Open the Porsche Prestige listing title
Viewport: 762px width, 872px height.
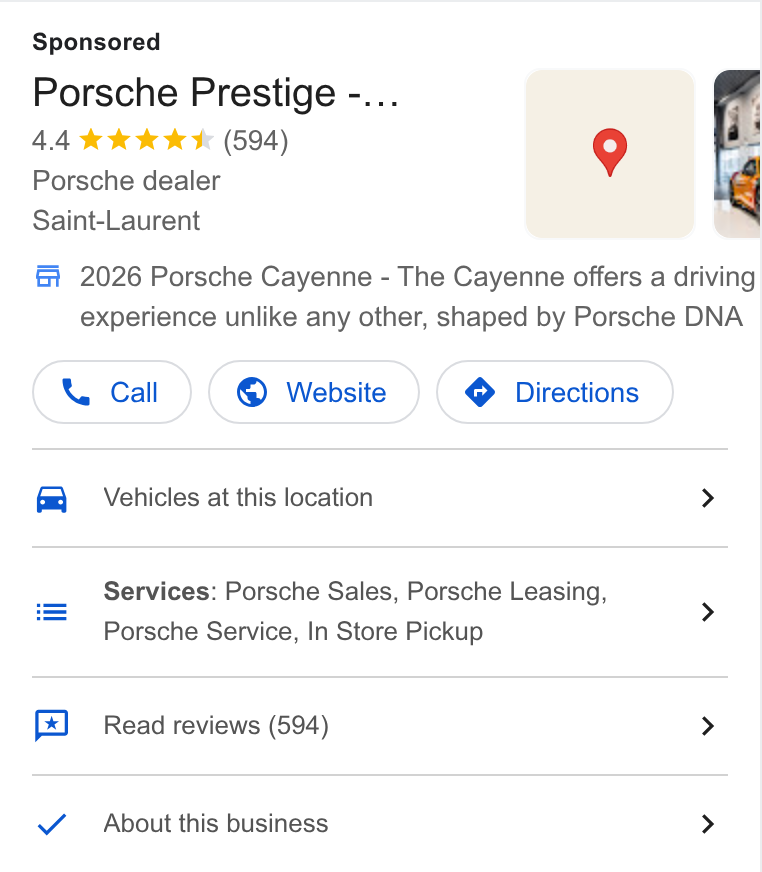point(216,92)
